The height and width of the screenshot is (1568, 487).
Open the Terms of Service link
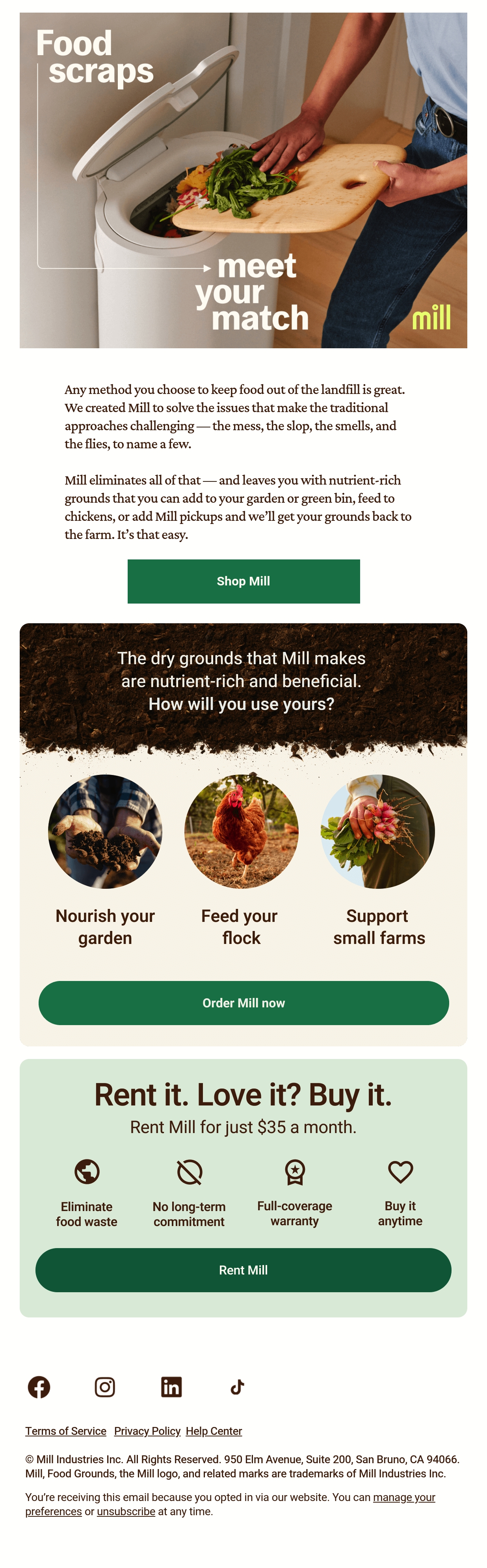[x=66, y=1431]
